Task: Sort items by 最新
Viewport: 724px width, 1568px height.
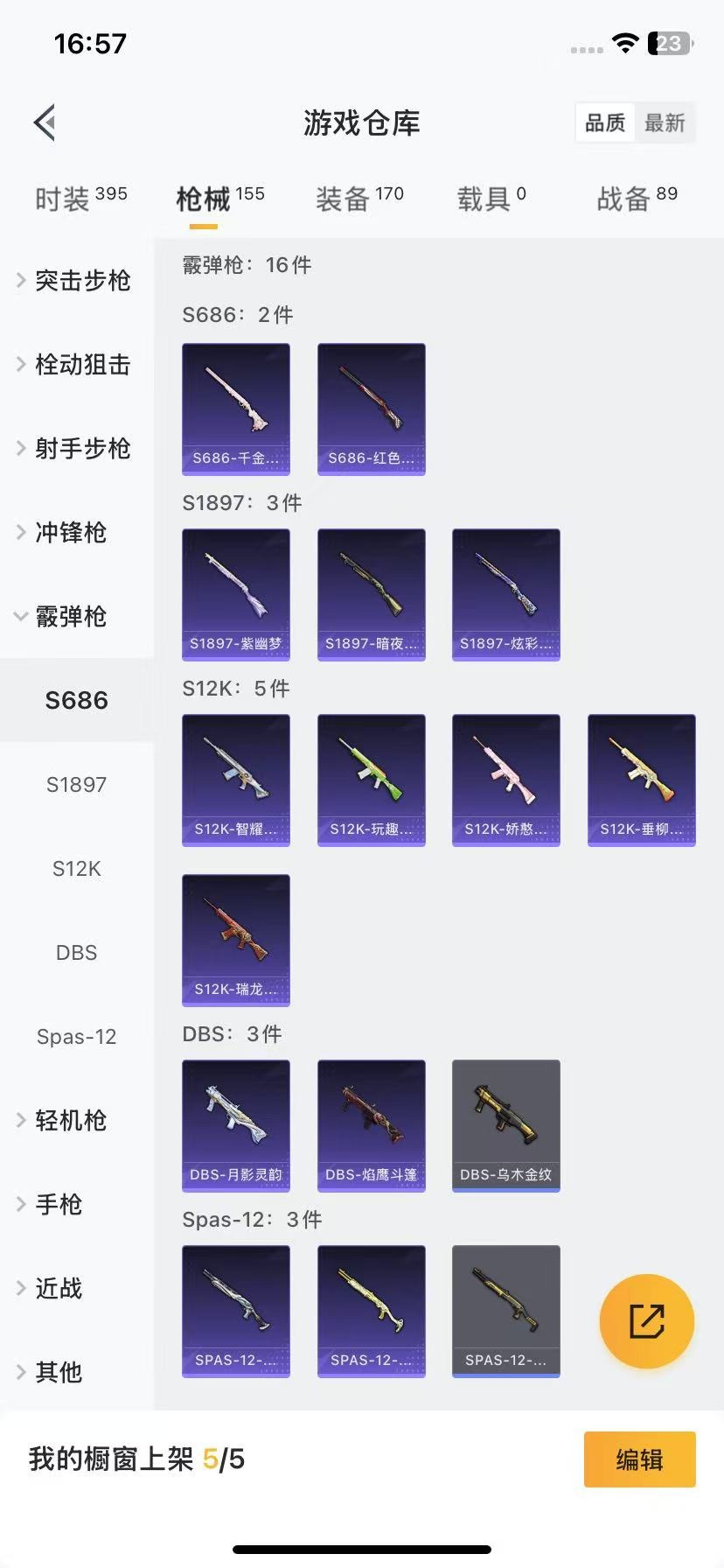Action: click(665, 122)
